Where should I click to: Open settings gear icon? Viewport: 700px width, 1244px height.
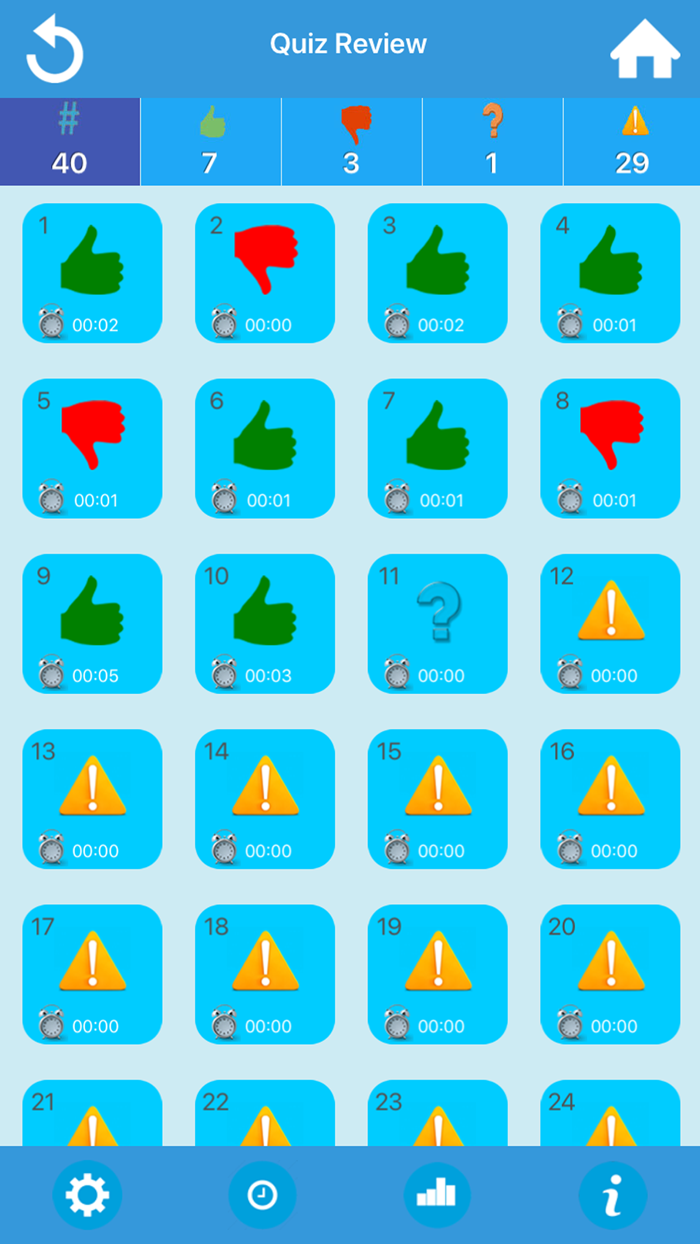[x=87, y=1195]
